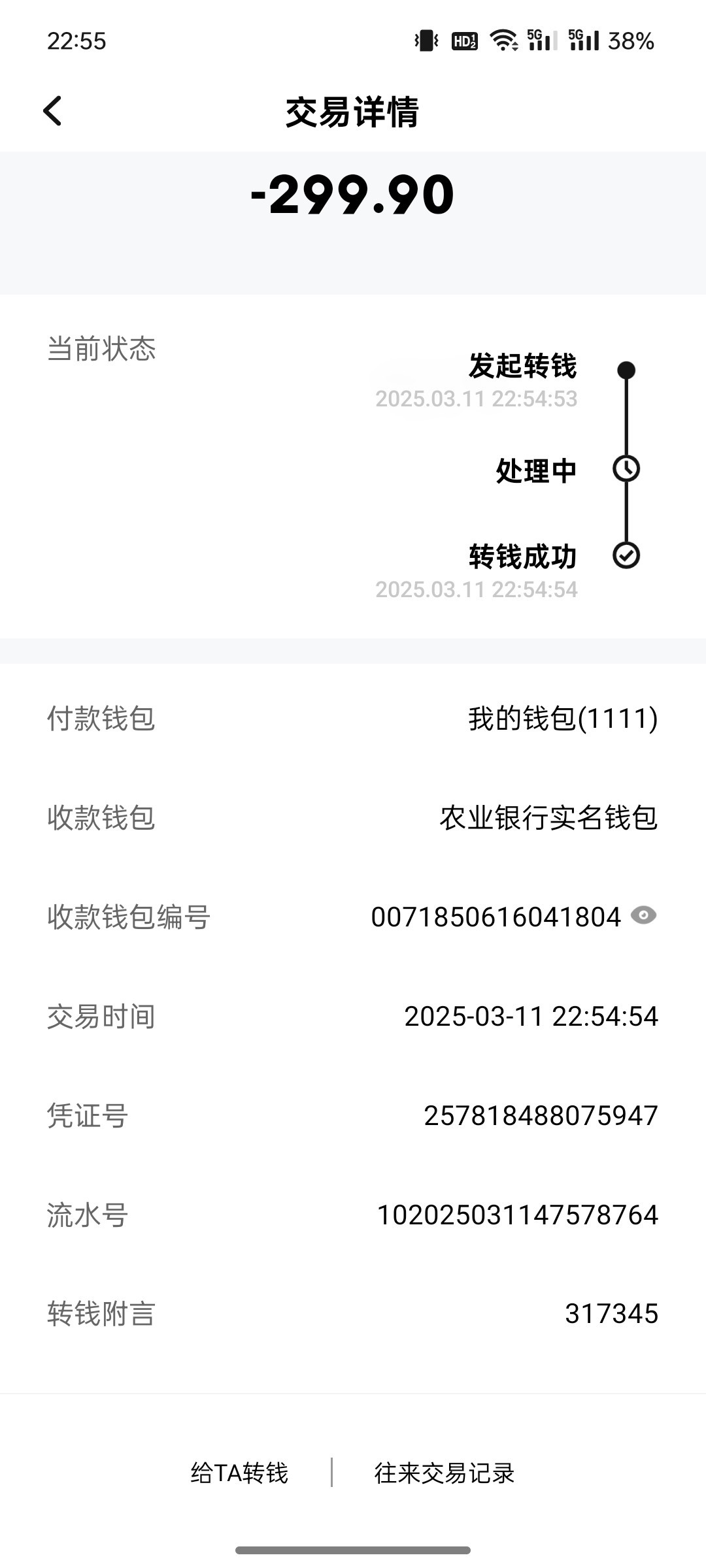
Task: Tap 给TA转钱 to transfer again
Action: pyautogui.click(x=239, y=1473)
